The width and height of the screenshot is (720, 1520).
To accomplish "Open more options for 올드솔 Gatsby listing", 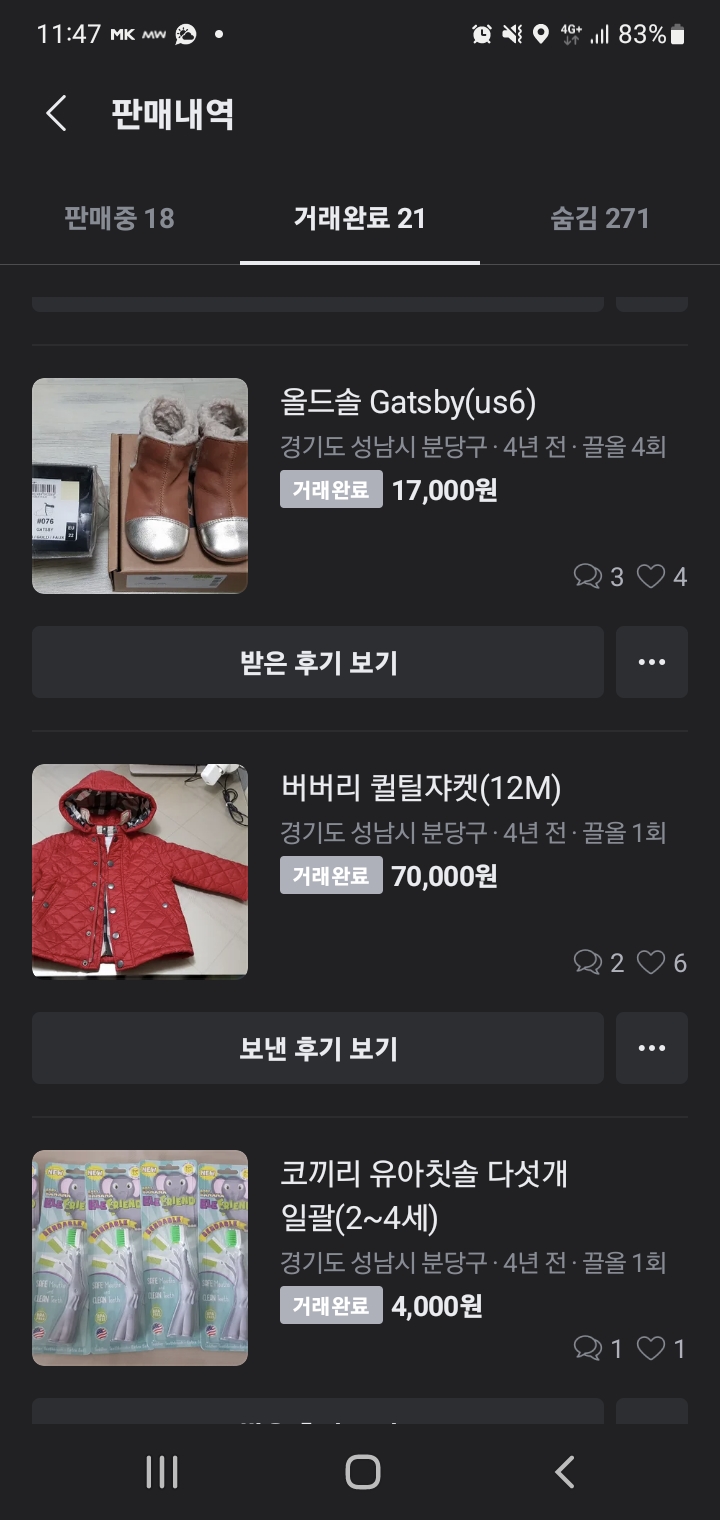I will click(651, 662).
